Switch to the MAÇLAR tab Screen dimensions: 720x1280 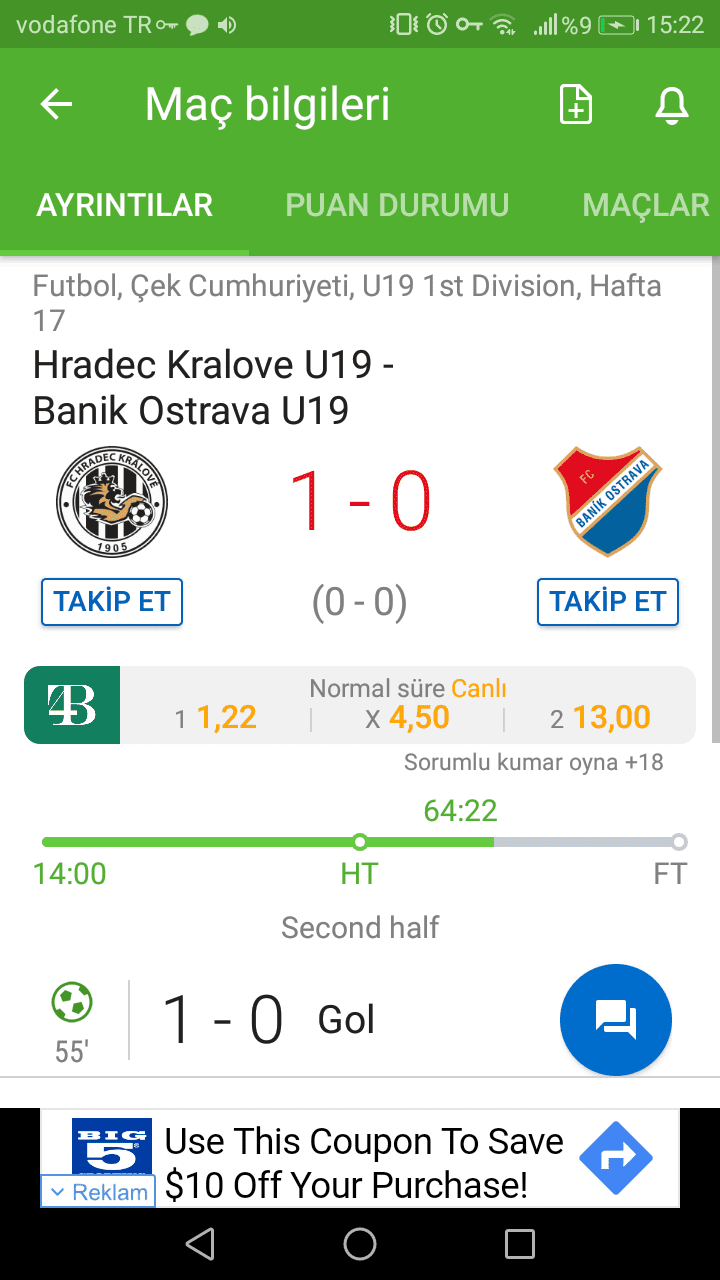coord(646,205)
